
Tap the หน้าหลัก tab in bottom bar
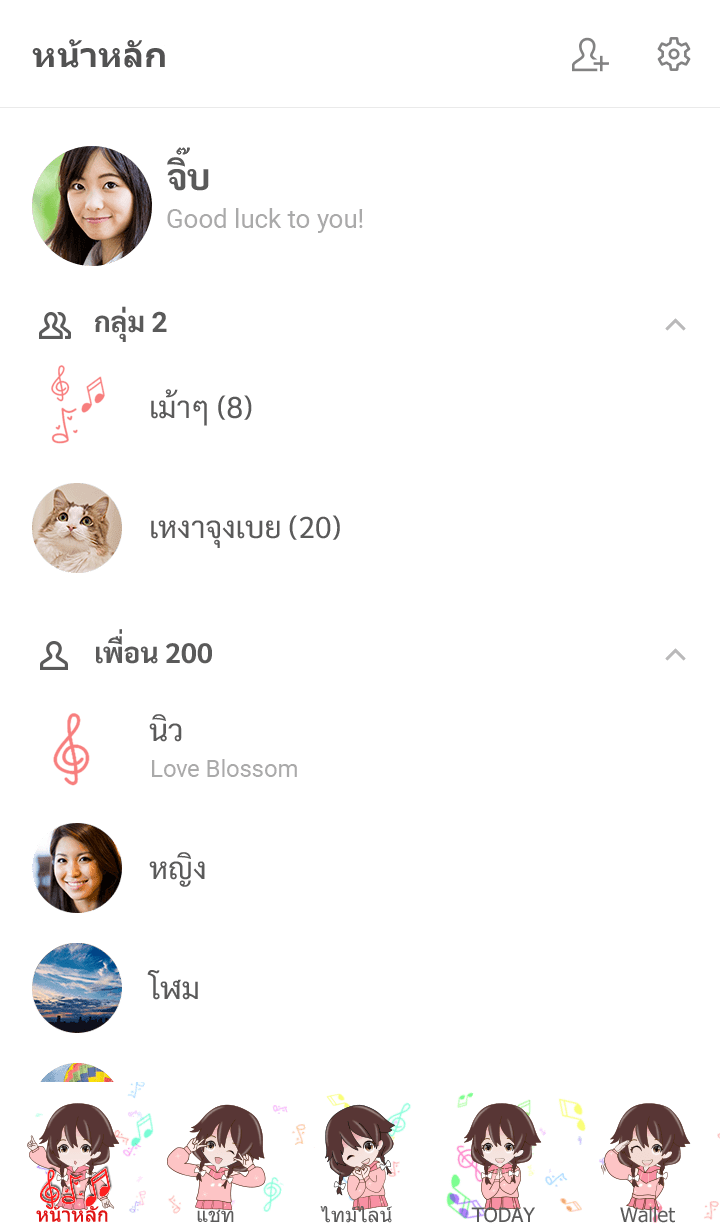click(72, 1160)
